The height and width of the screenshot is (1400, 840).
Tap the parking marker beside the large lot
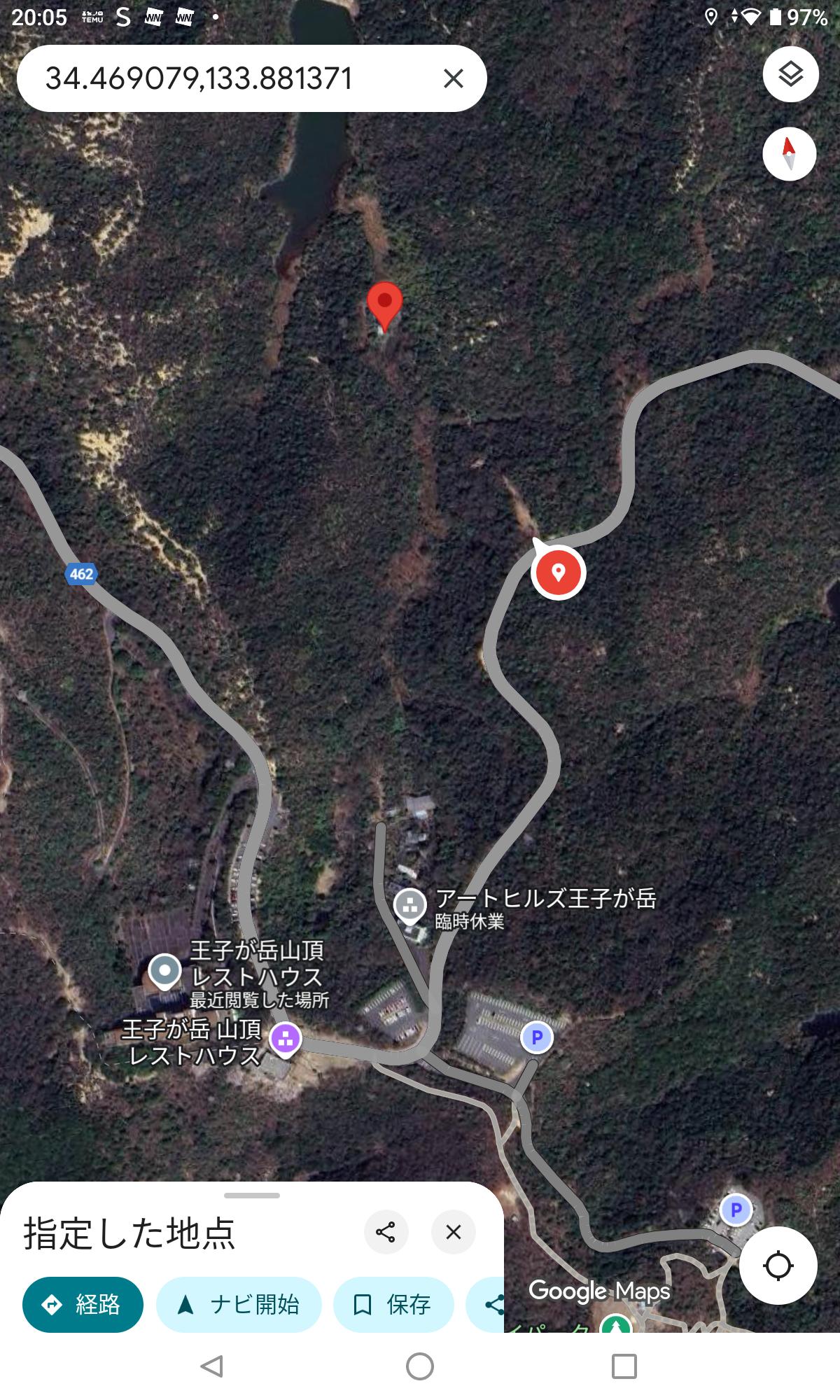[537, 1037]
